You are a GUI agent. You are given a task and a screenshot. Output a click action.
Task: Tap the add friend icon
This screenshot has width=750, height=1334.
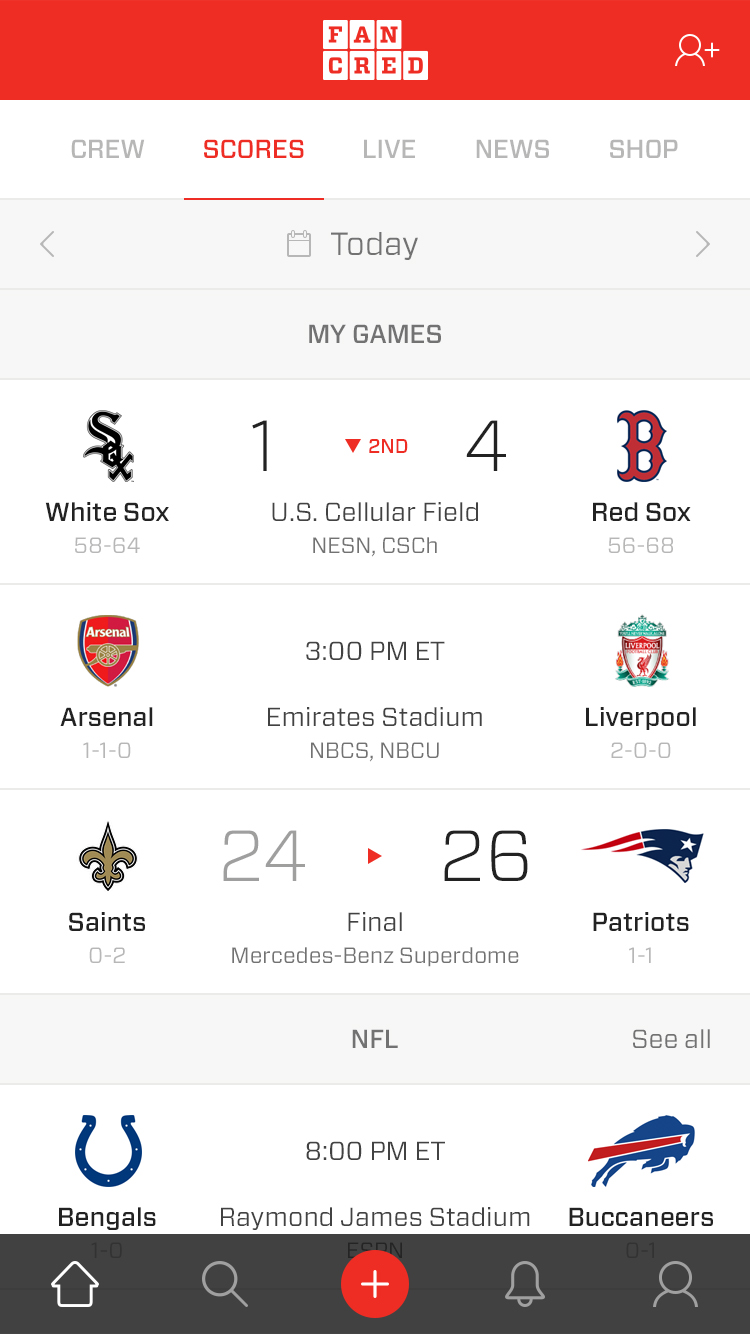696,50
